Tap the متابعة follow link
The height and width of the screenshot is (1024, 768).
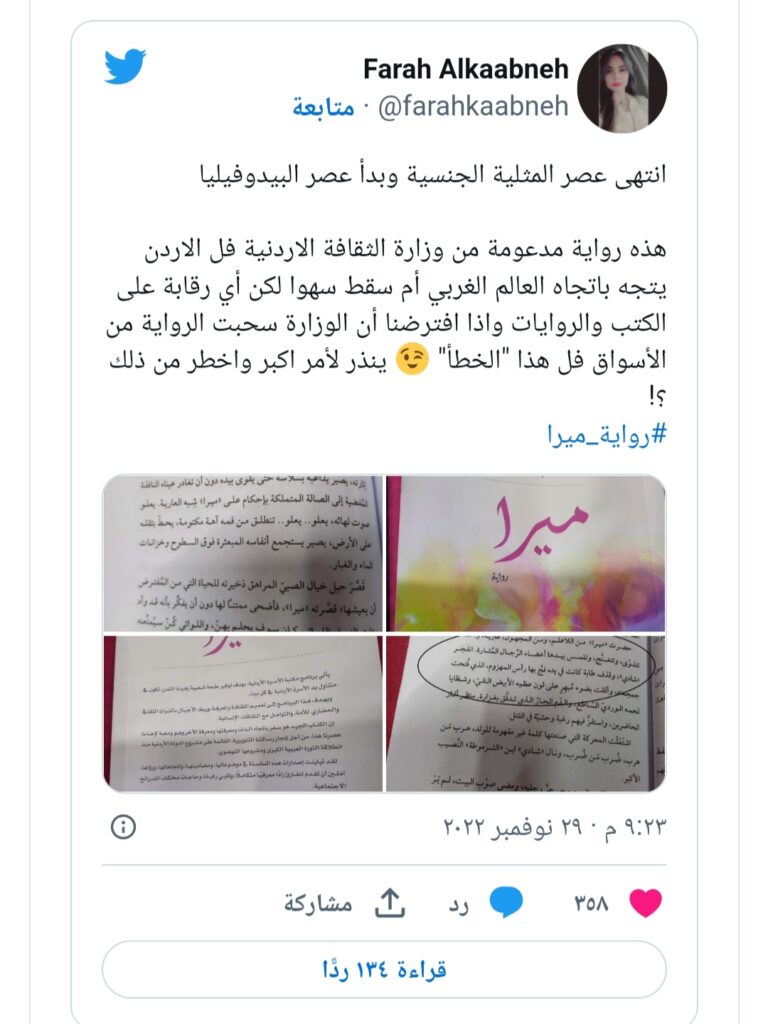323,107
